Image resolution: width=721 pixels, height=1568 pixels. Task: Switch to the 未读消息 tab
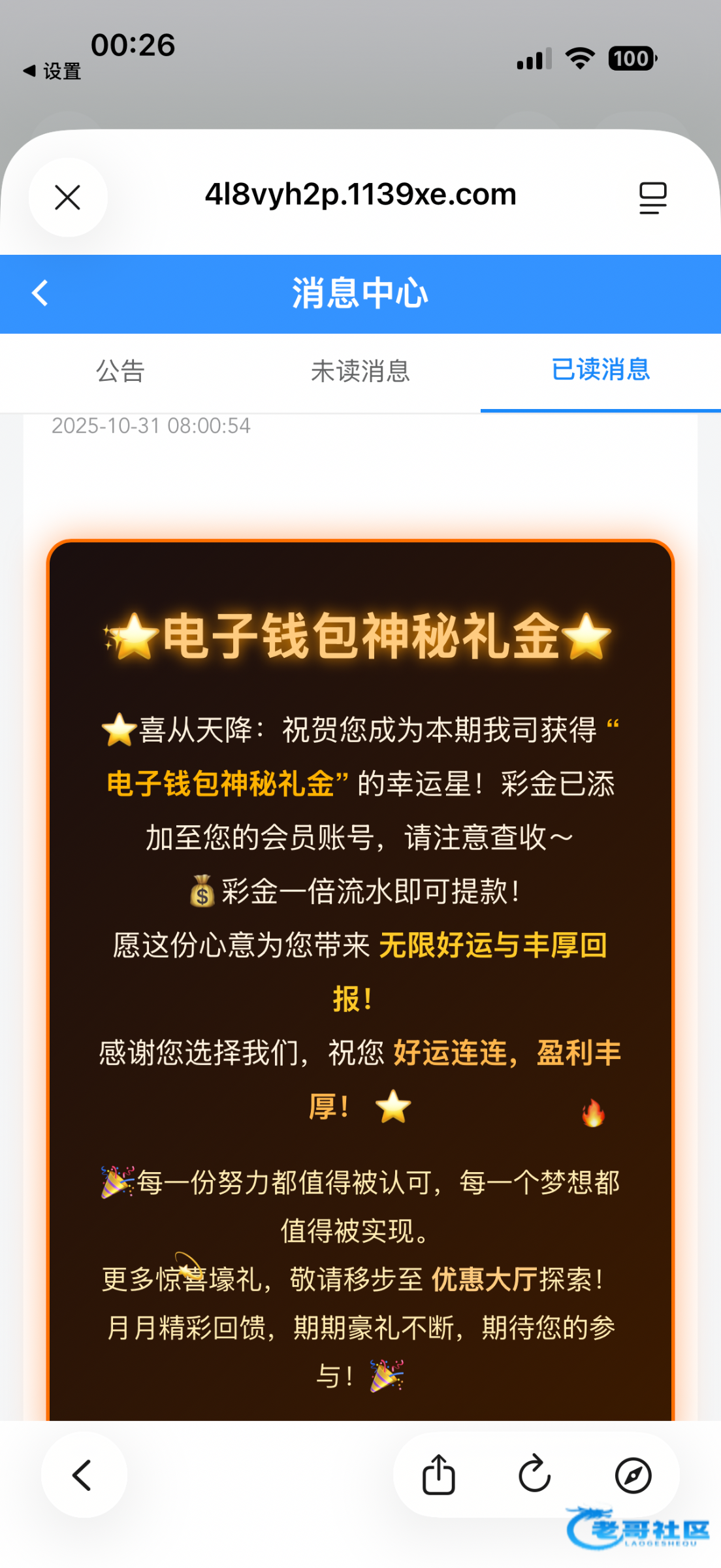pyautogui.click(x=360, y=371)
